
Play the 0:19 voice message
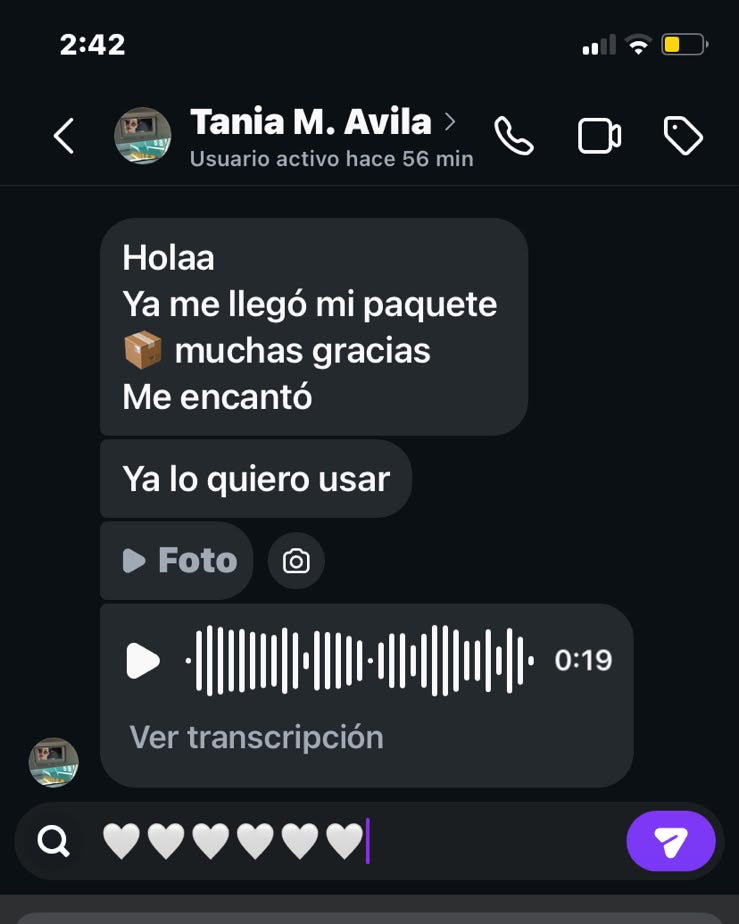click(143, 661)
